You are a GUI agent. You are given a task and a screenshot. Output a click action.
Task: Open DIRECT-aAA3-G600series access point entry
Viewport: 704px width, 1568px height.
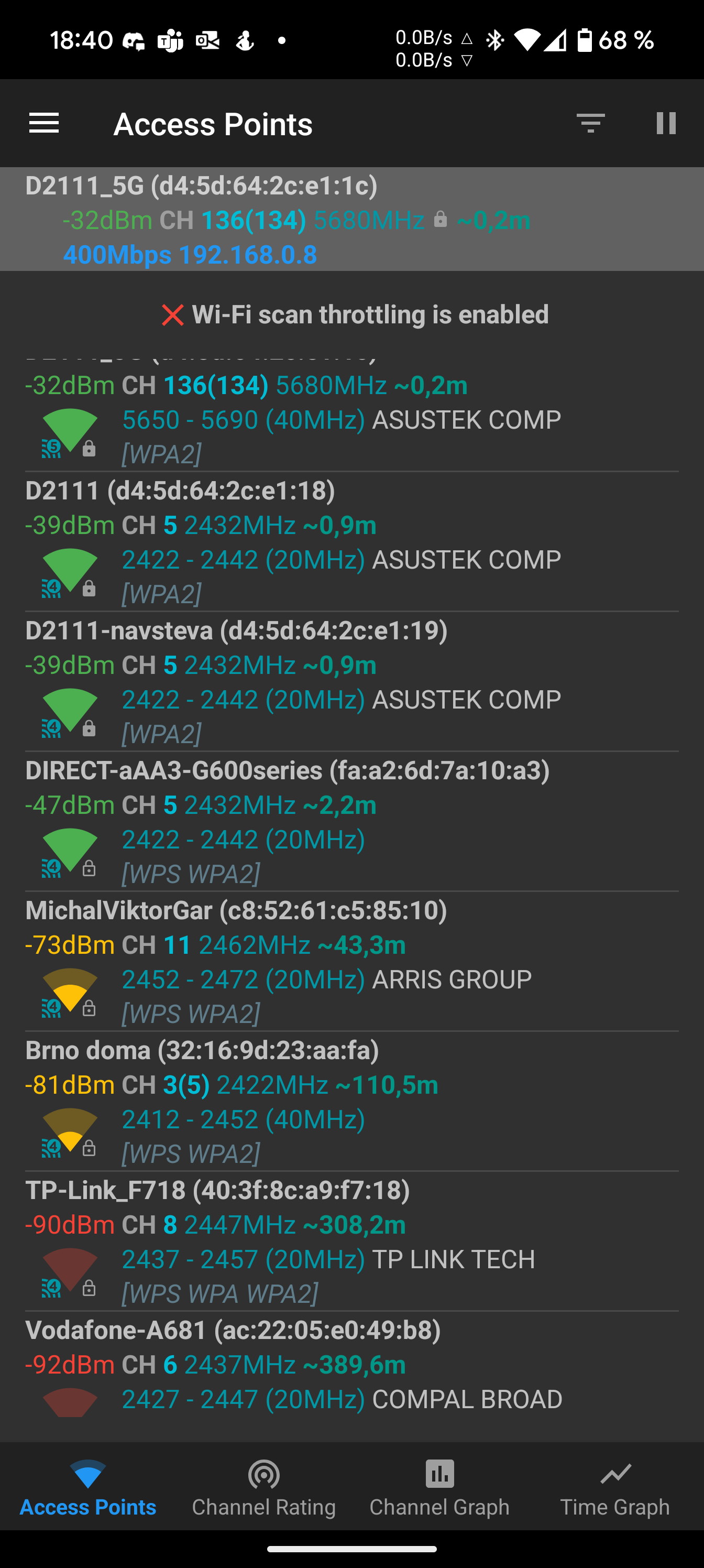[351, 822]
